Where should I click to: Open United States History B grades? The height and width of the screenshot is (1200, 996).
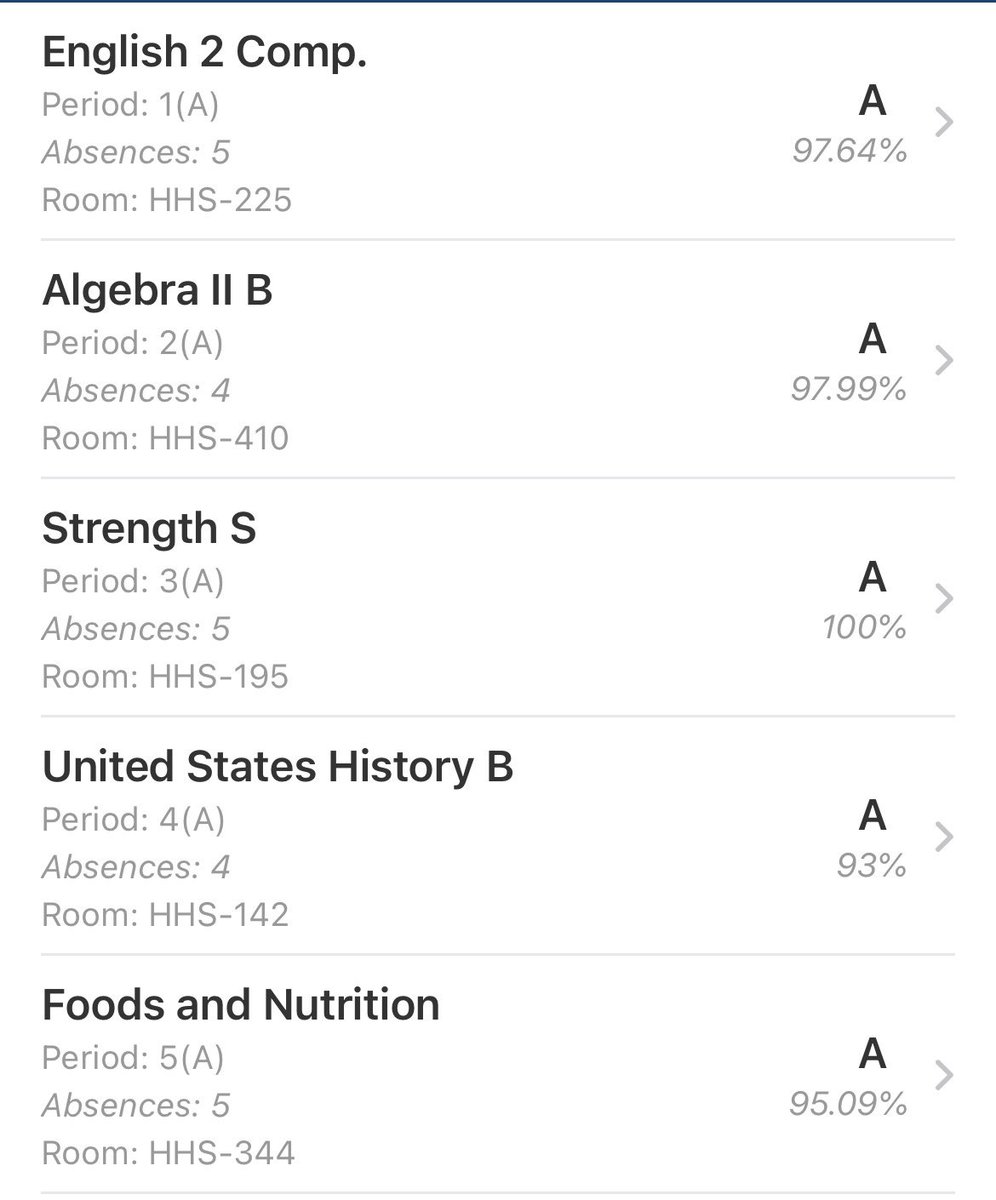[x=498, y=836]
